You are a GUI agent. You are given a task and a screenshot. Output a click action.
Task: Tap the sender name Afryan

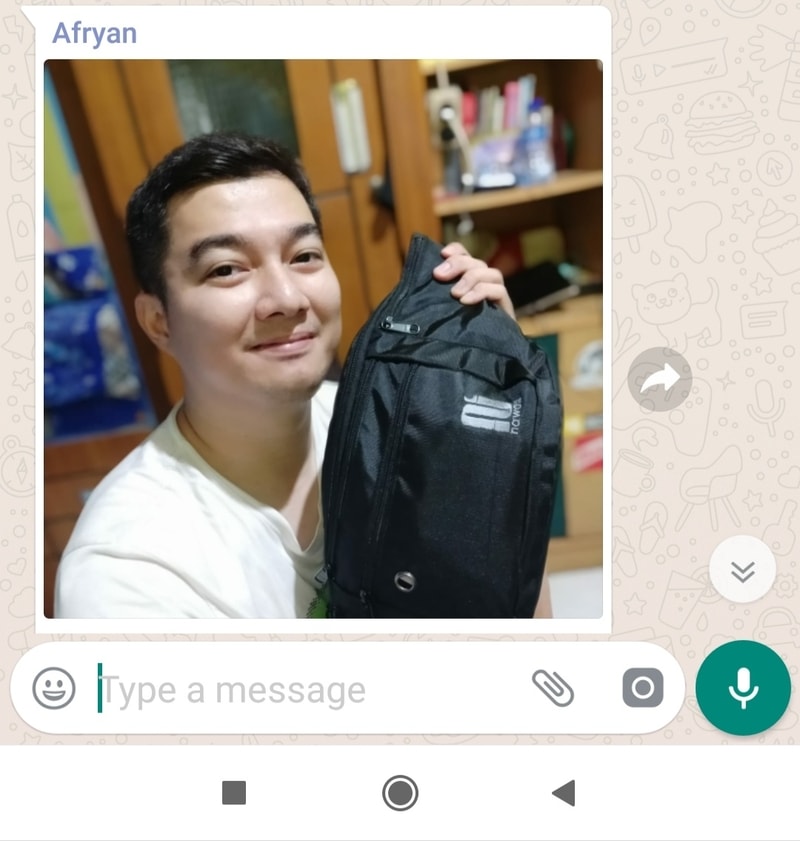pos(94,33)
